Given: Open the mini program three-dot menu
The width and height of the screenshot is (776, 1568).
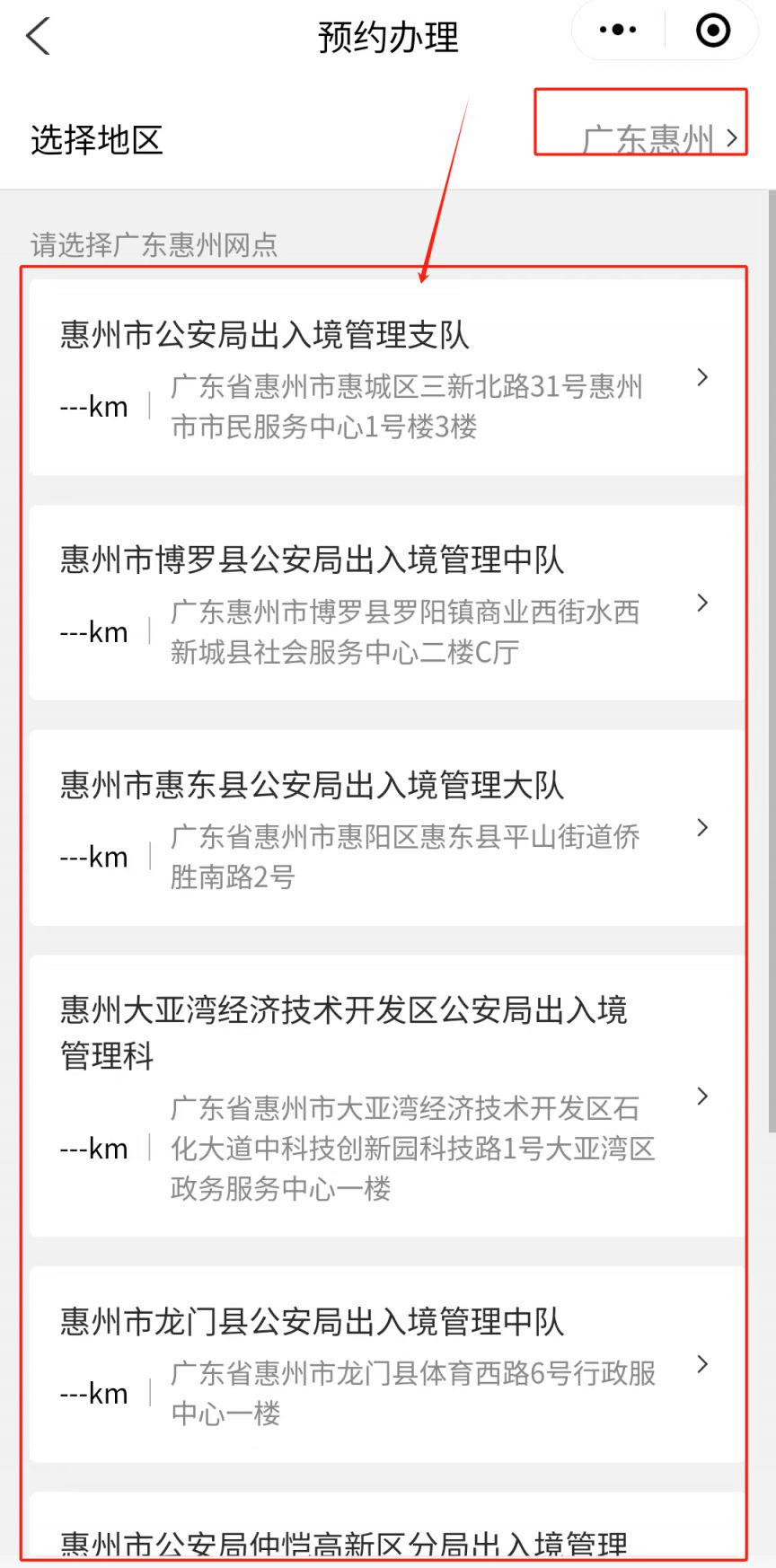Looking at the screenshot, I should point(618,31).
